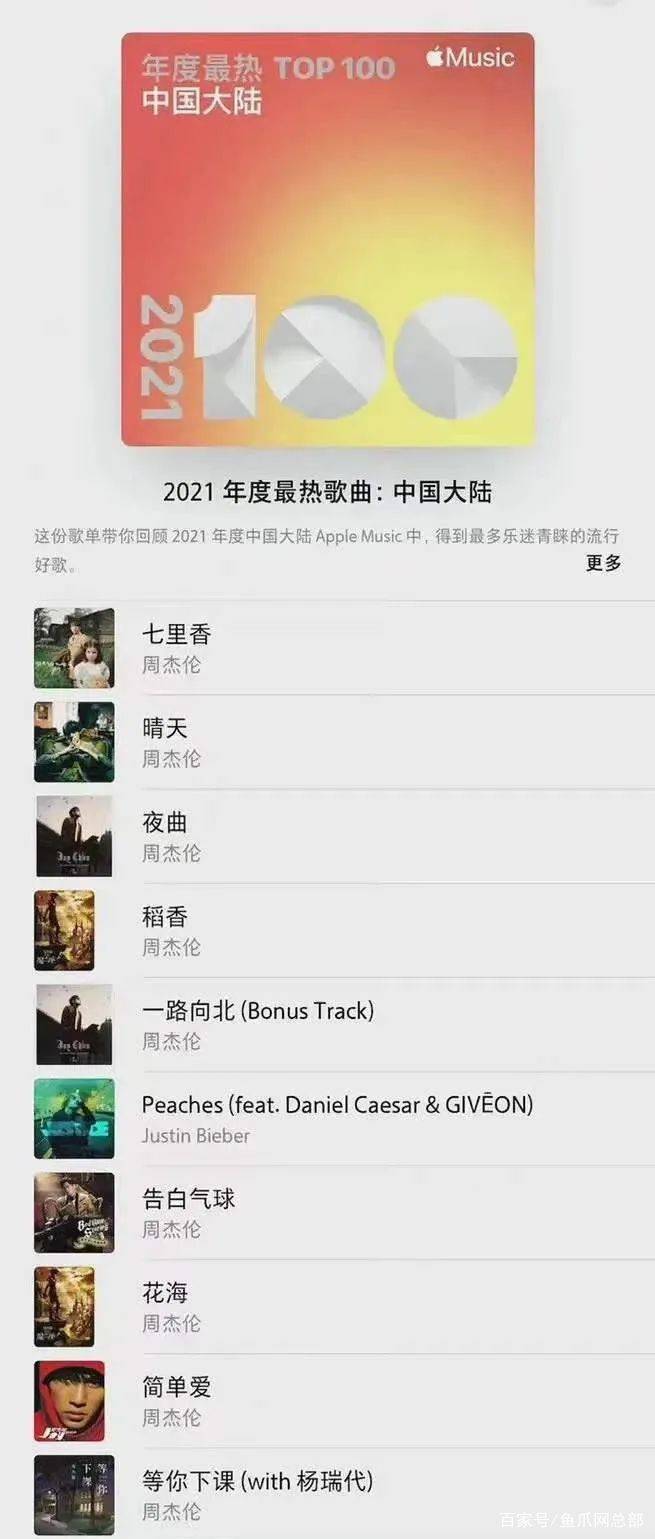Play 晴天 by 周杰伦
The height and width of the screenshot is (1539, 655).
pos(165,729)
